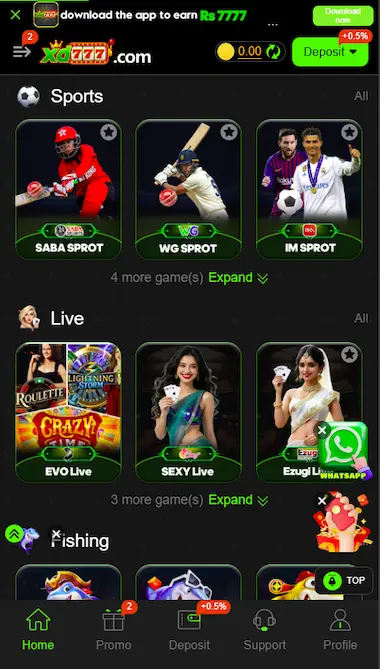Tap the Download now button
380x669 pixels.
[342, 15]
